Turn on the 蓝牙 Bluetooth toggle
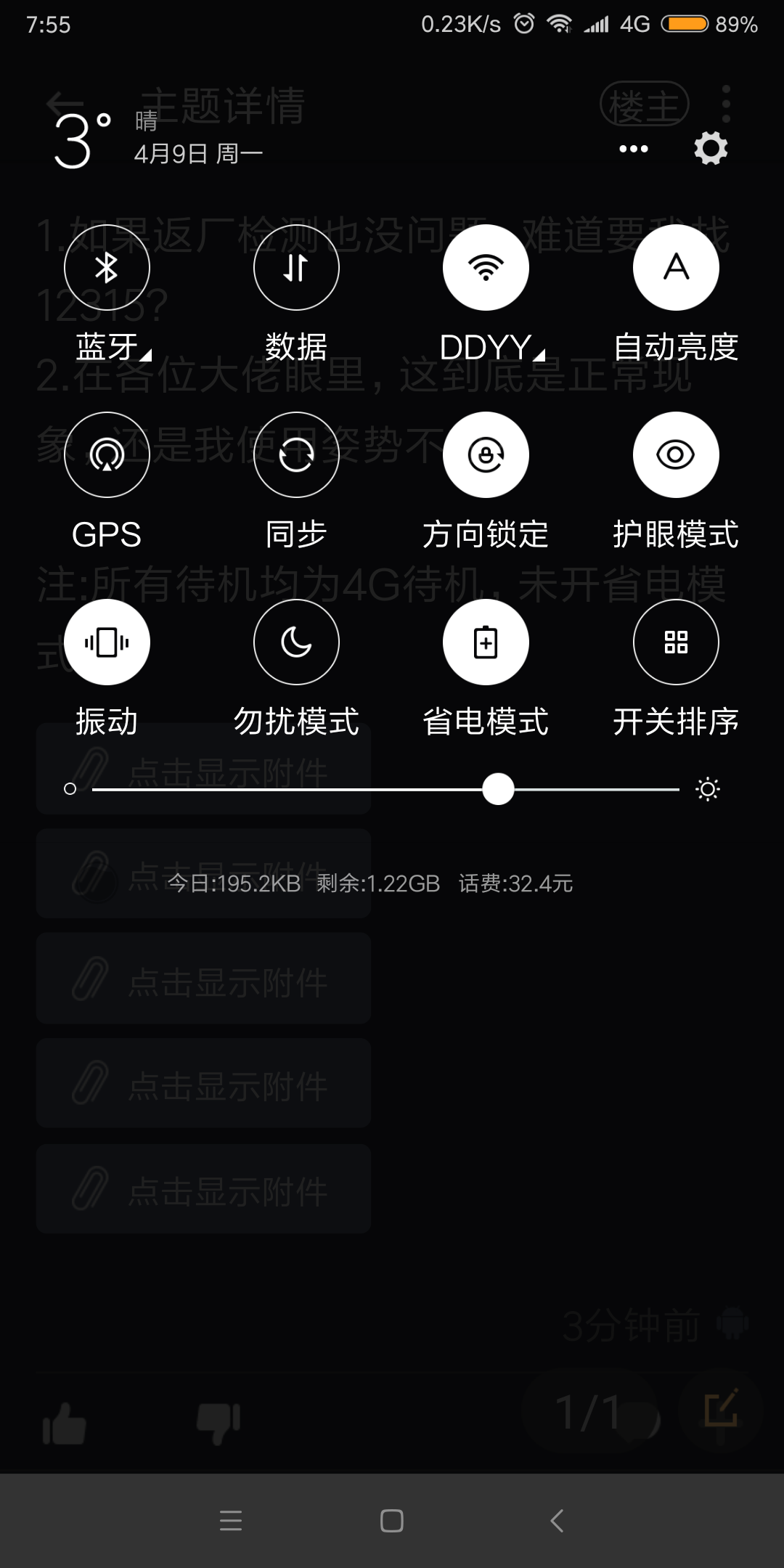 (x=107, y=268)
